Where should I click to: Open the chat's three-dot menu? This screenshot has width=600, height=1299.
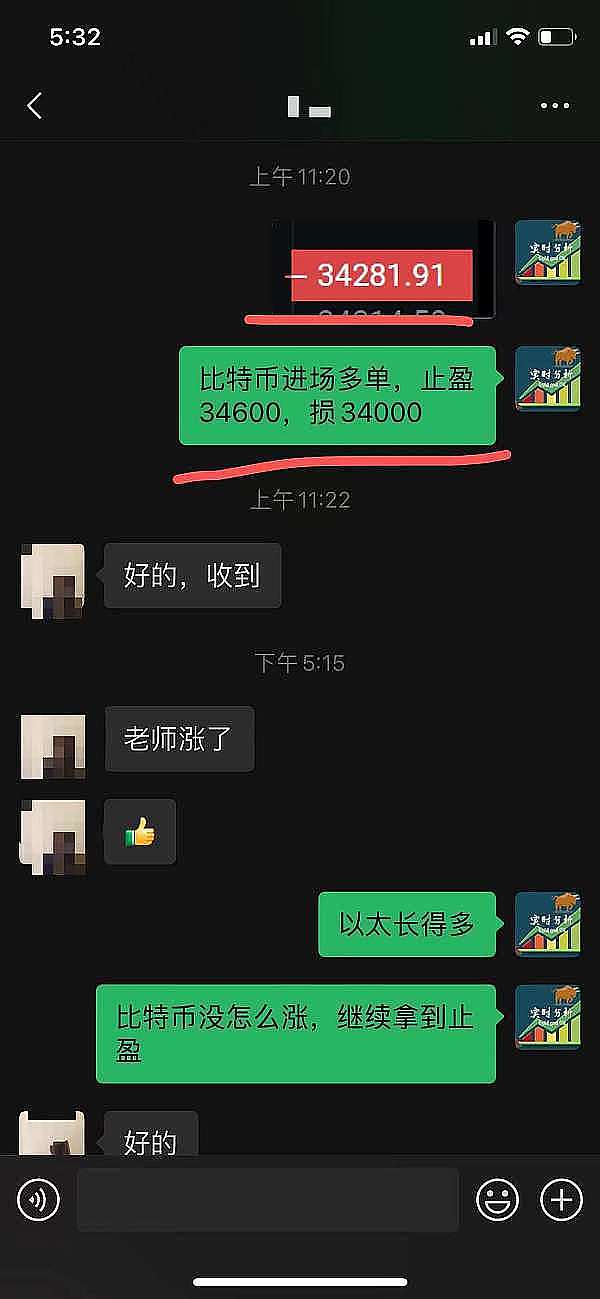554,106
